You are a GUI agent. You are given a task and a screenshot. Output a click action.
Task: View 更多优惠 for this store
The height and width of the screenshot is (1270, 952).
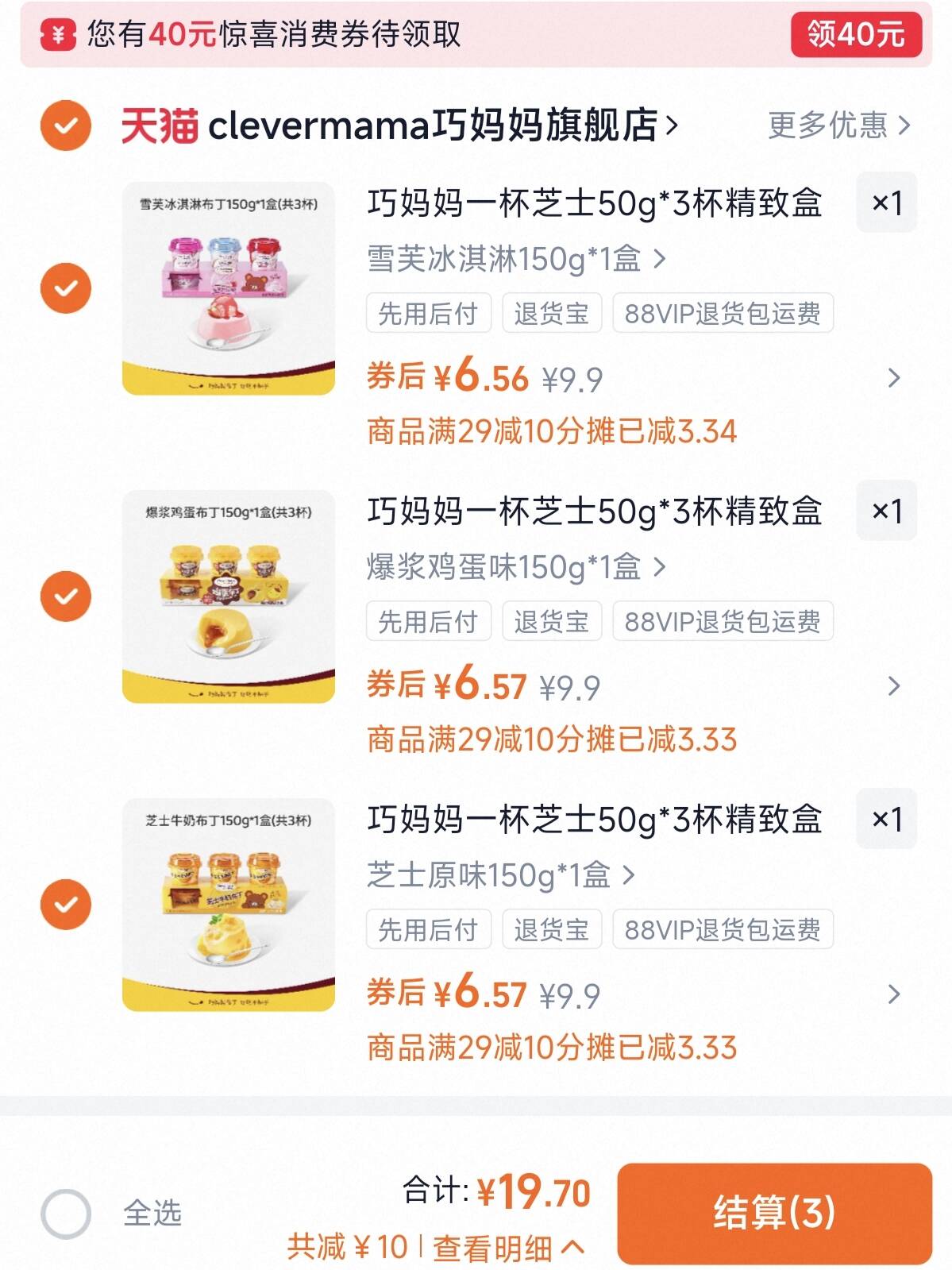click(838, 125)
